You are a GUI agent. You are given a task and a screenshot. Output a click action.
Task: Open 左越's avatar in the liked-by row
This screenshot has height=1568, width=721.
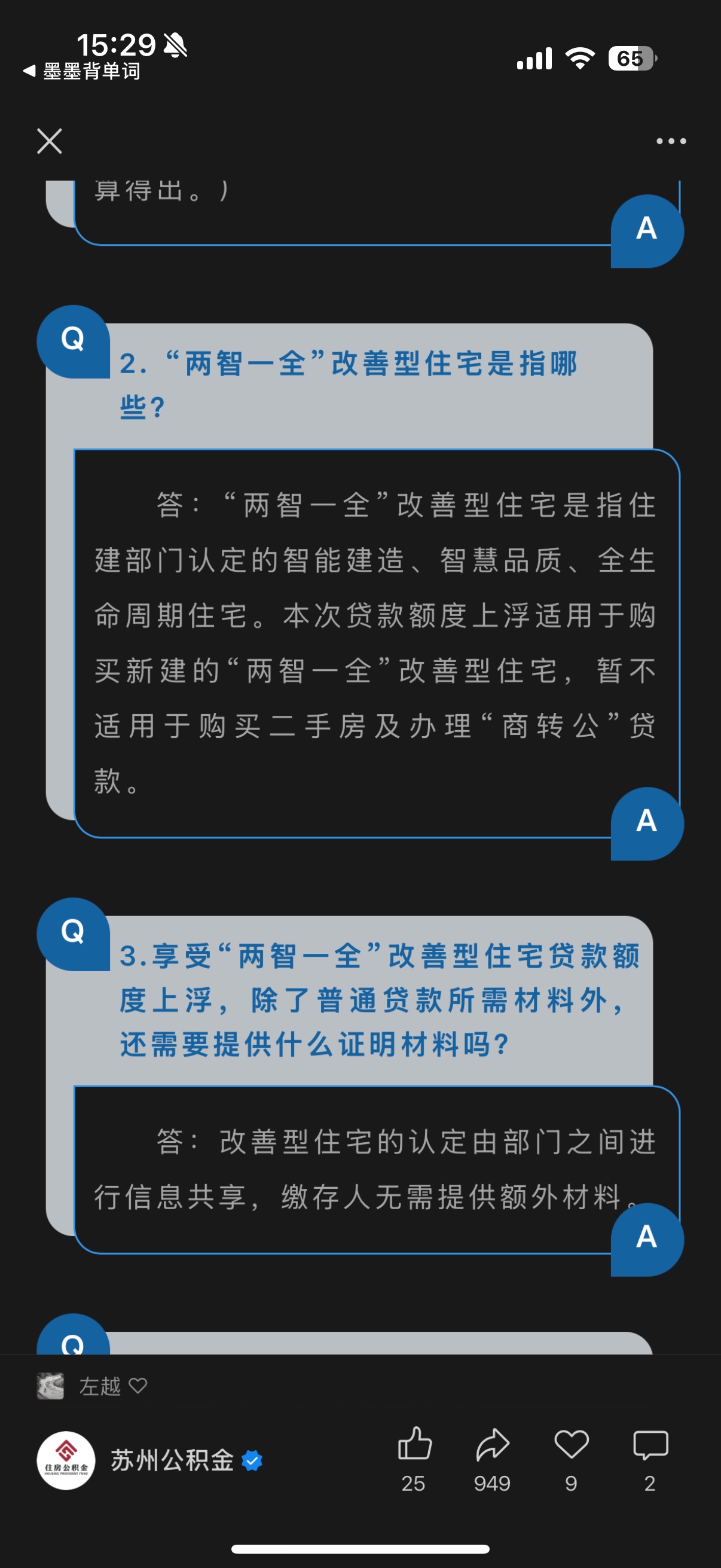pos(50,1386)
